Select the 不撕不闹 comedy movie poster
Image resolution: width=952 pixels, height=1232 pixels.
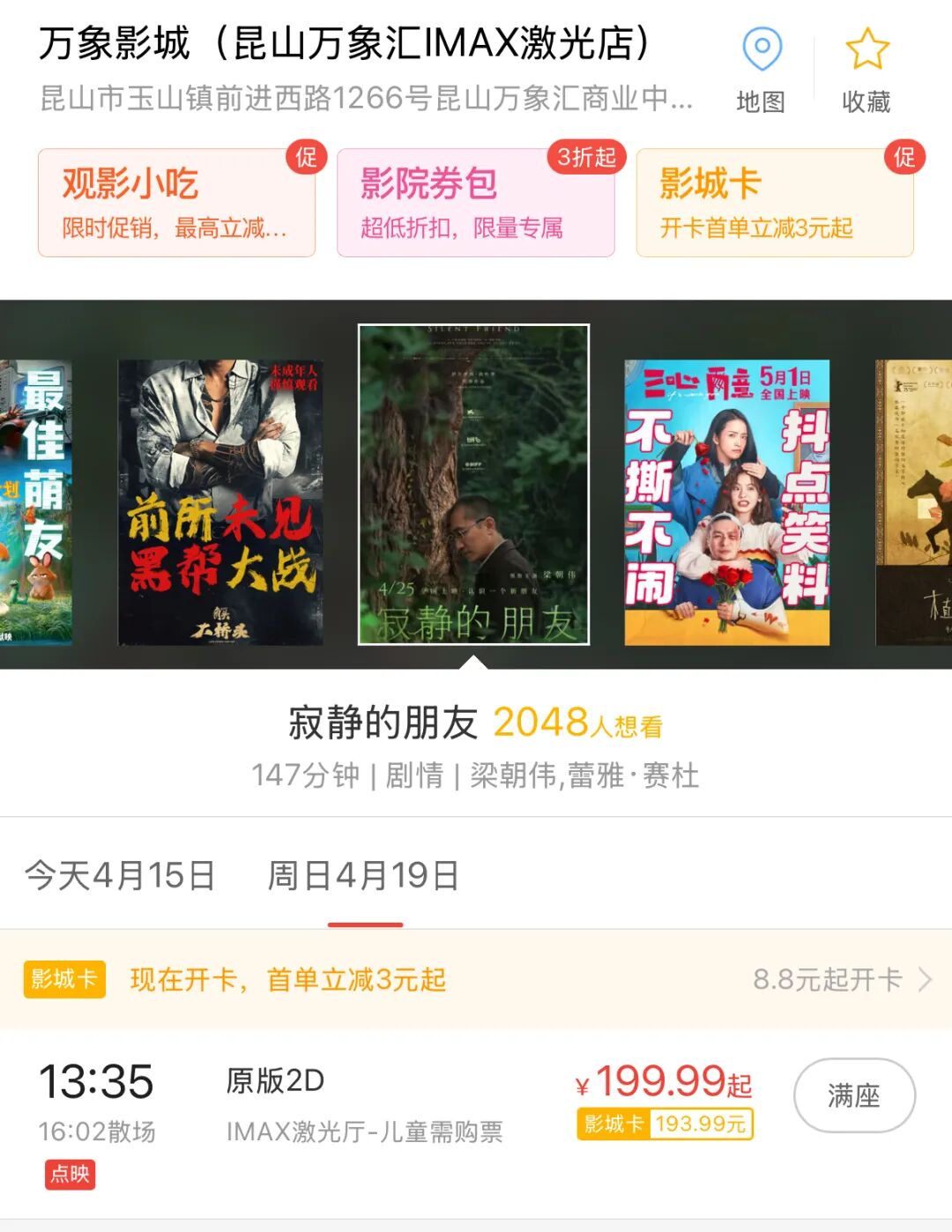[726, 501]
